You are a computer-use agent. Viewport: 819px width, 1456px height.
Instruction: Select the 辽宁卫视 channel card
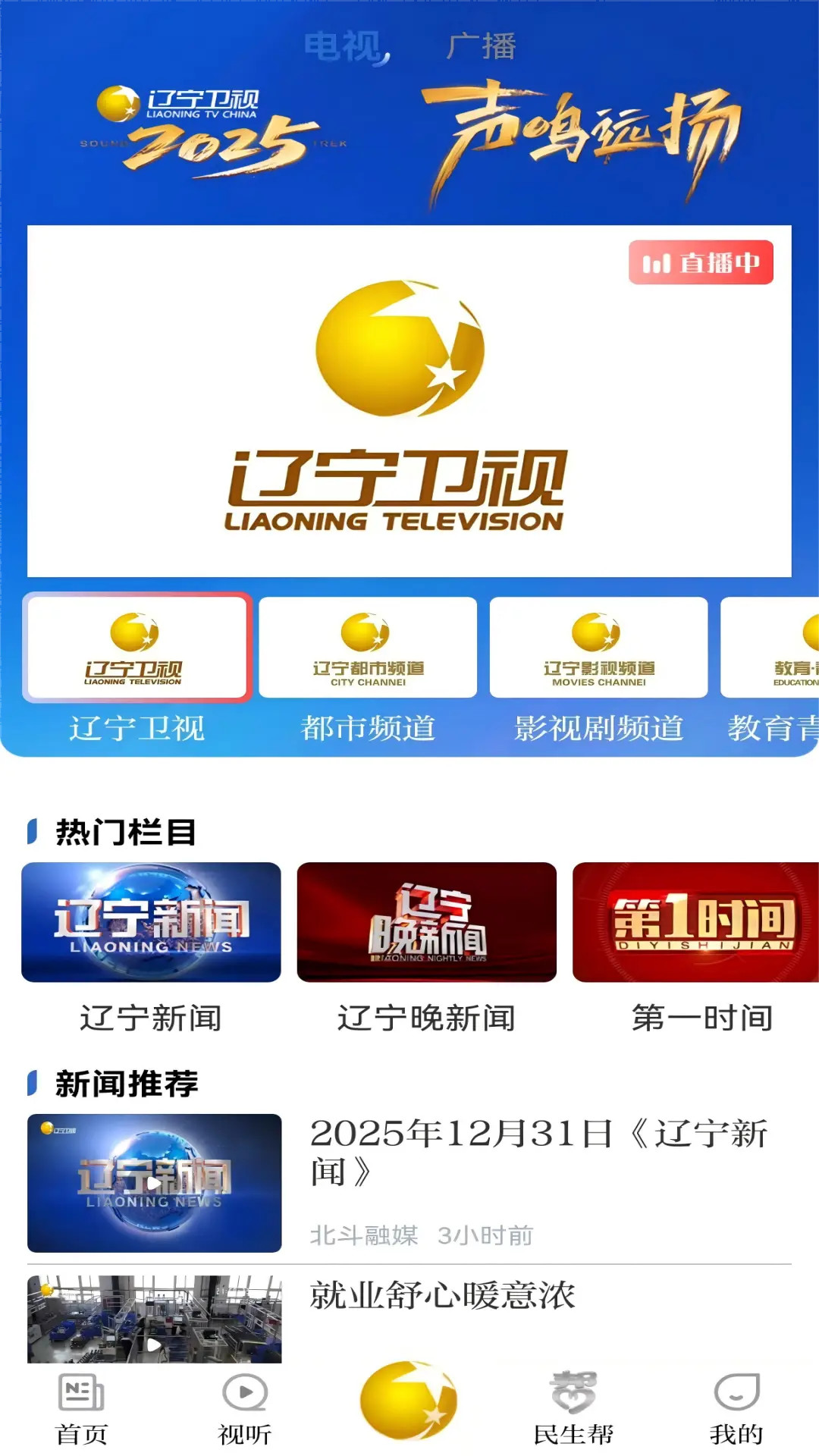coord(138,648)
